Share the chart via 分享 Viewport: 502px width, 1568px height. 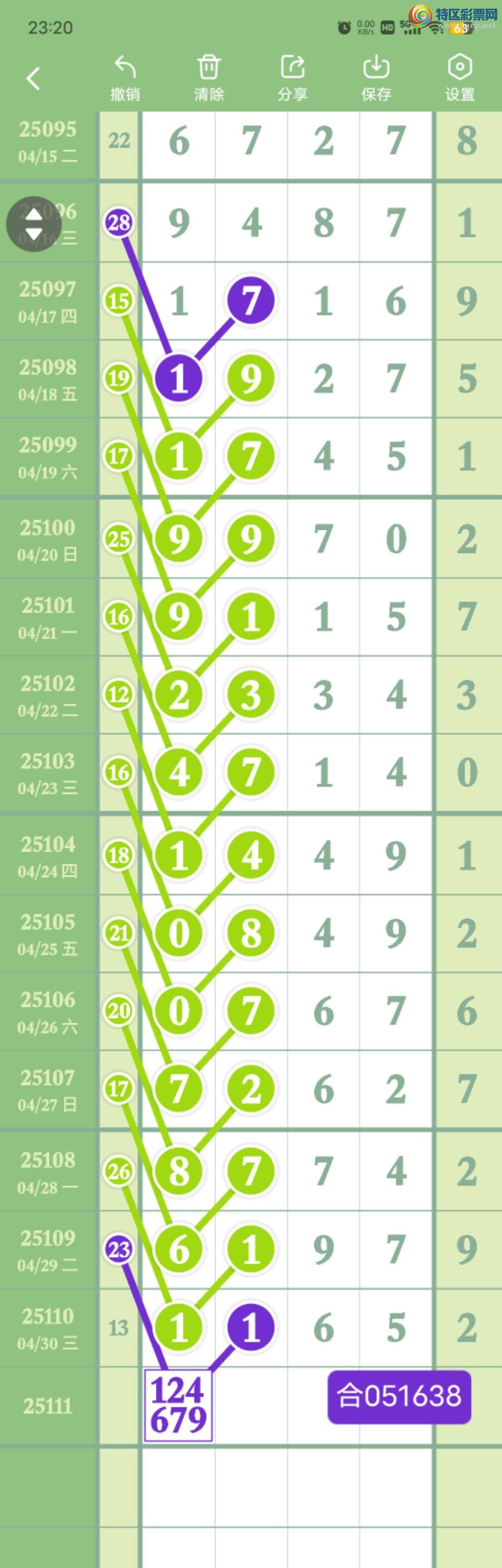click(x=293, y=78)
